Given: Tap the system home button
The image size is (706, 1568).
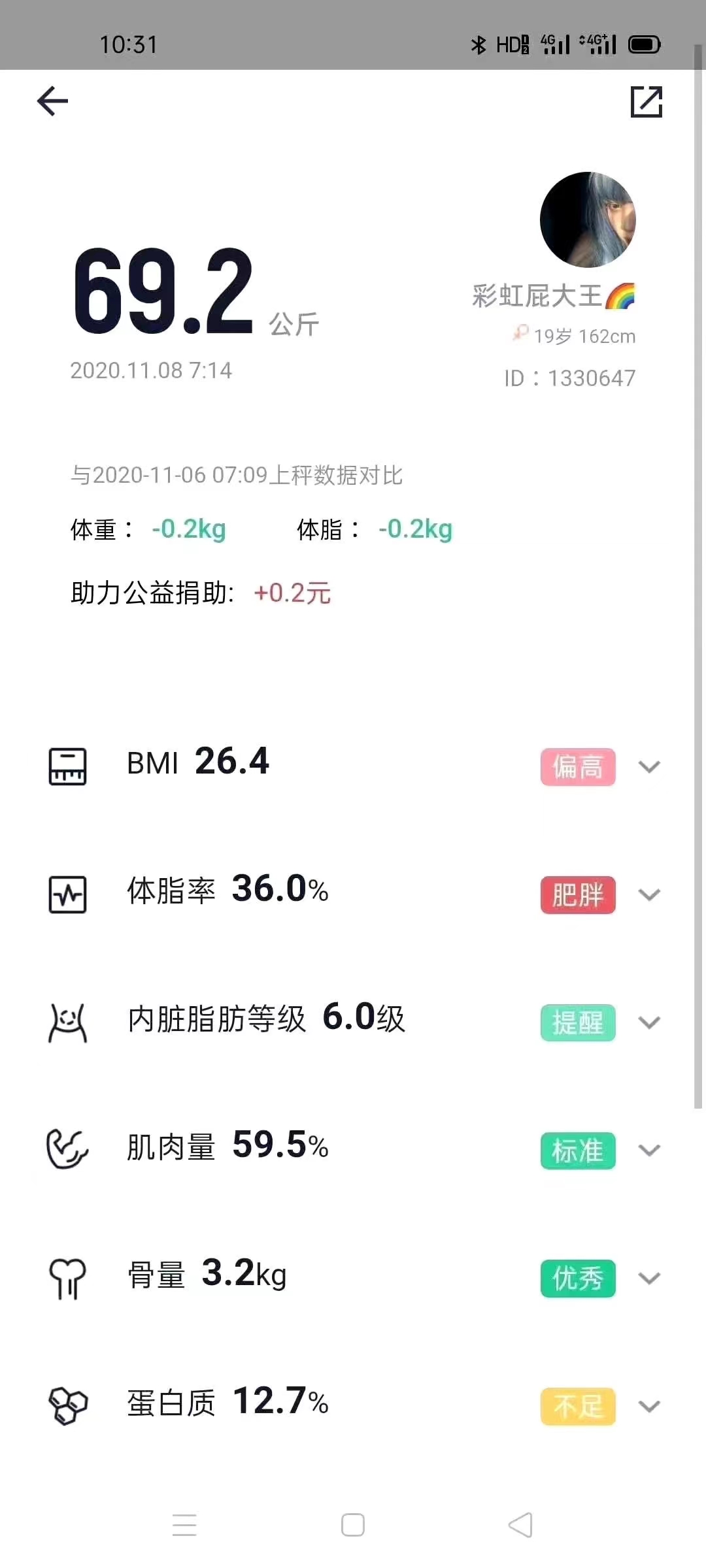Looking at the screenshot, I should [353, 1525].
